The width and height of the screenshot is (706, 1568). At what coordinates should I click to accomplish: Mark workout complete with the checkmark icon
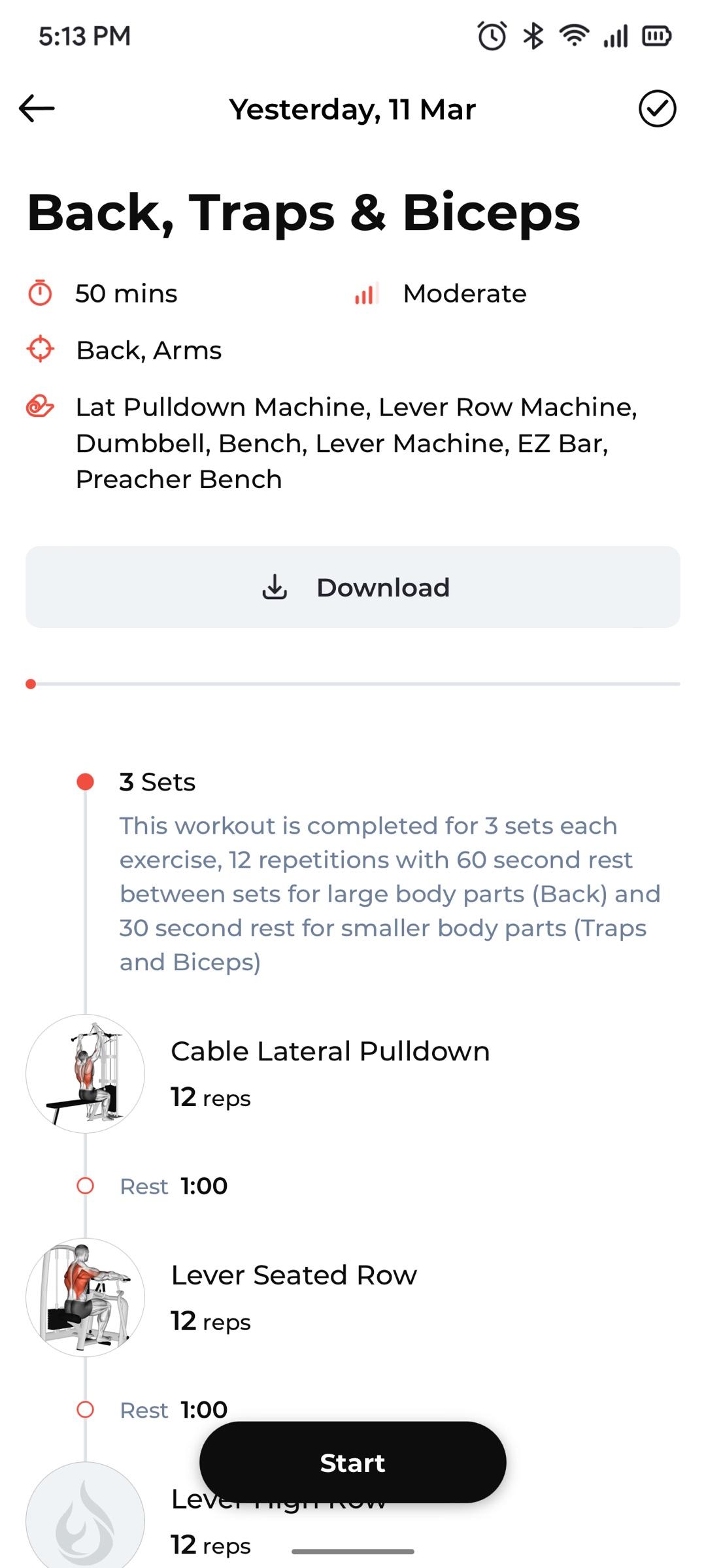tap(657, 108)
